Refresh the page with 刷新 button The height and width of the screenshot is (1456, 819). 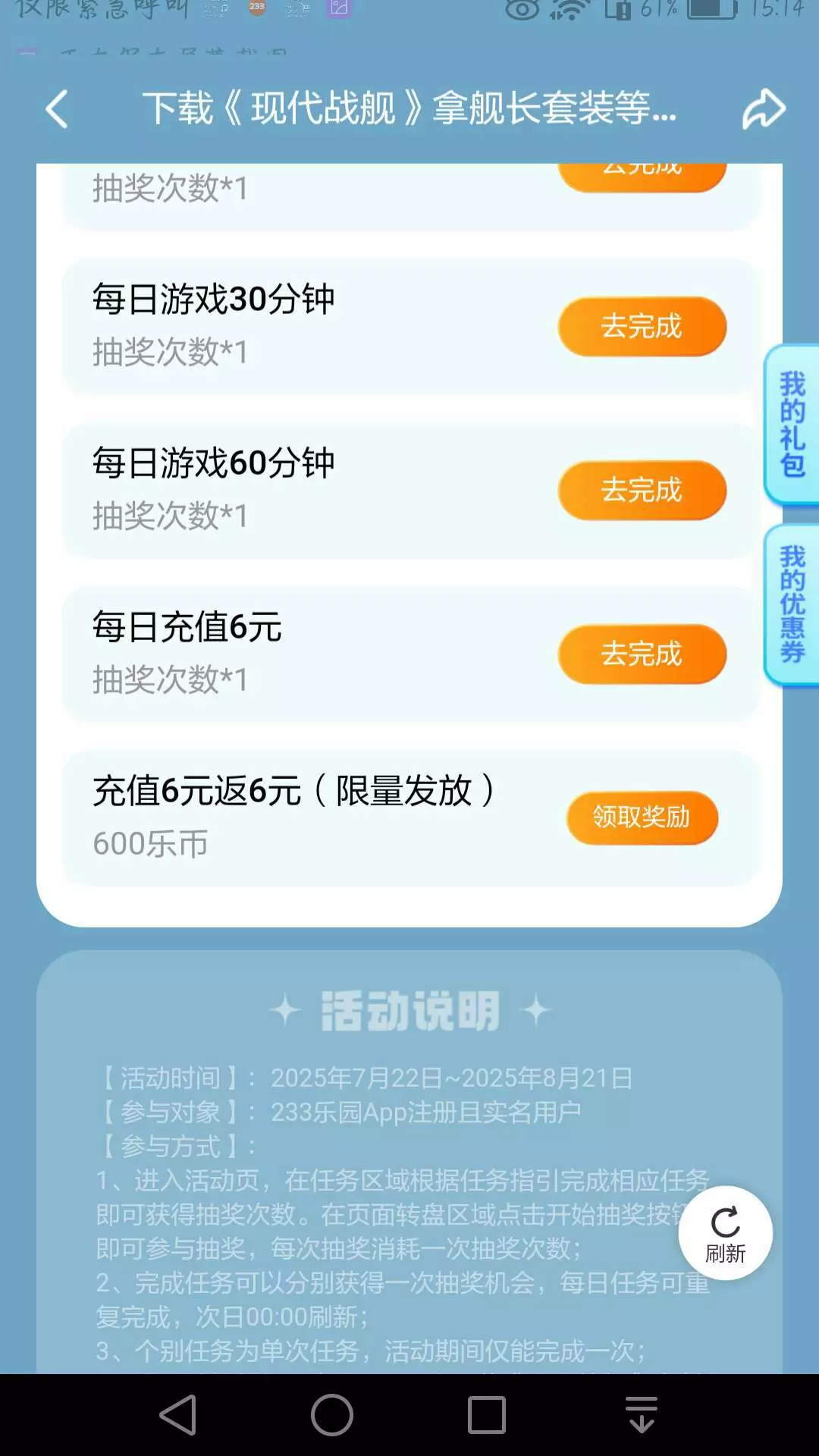726,1233
